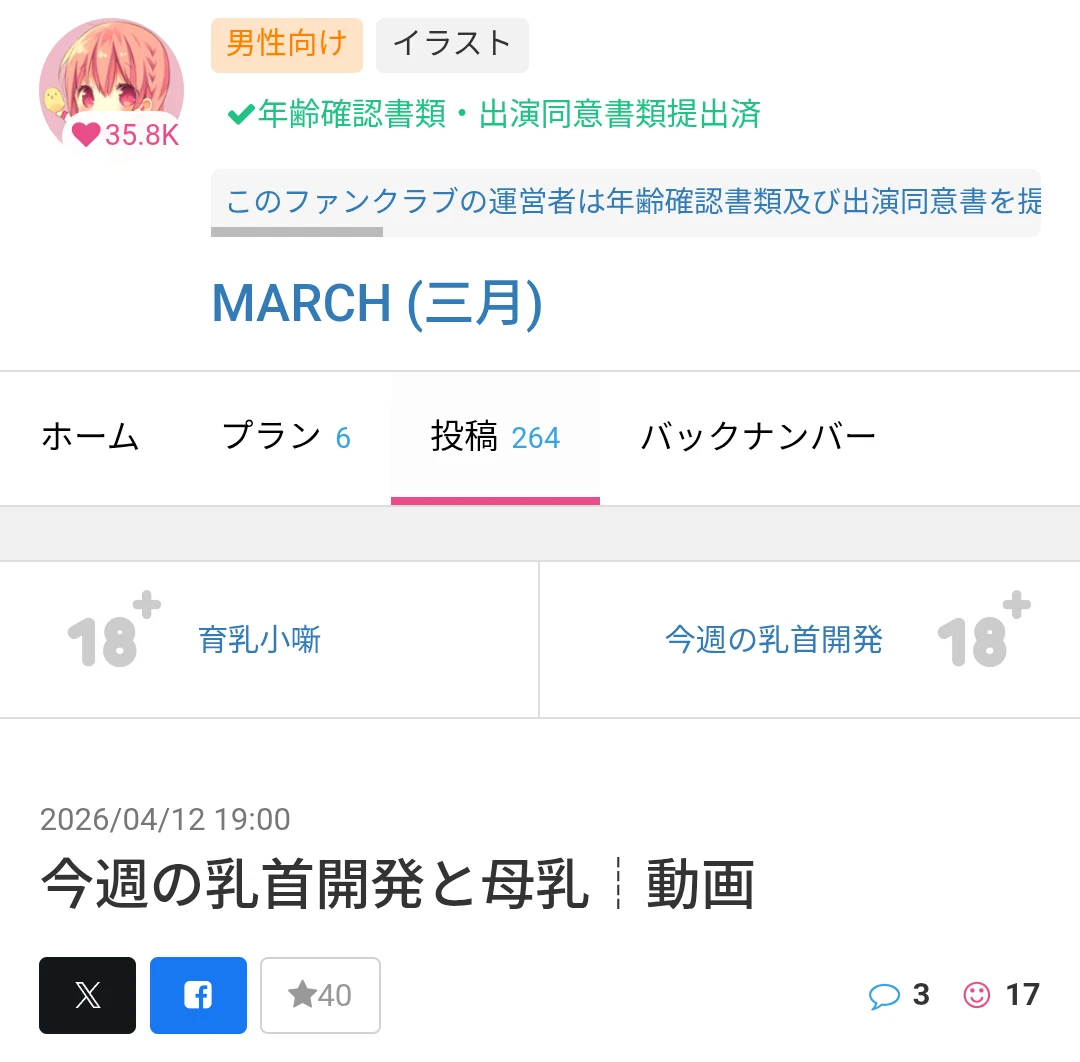Go to previous post 育乳小噺
Image resolution: width=1080 pixels, height=1062 pixels.
tap(260, 640)
